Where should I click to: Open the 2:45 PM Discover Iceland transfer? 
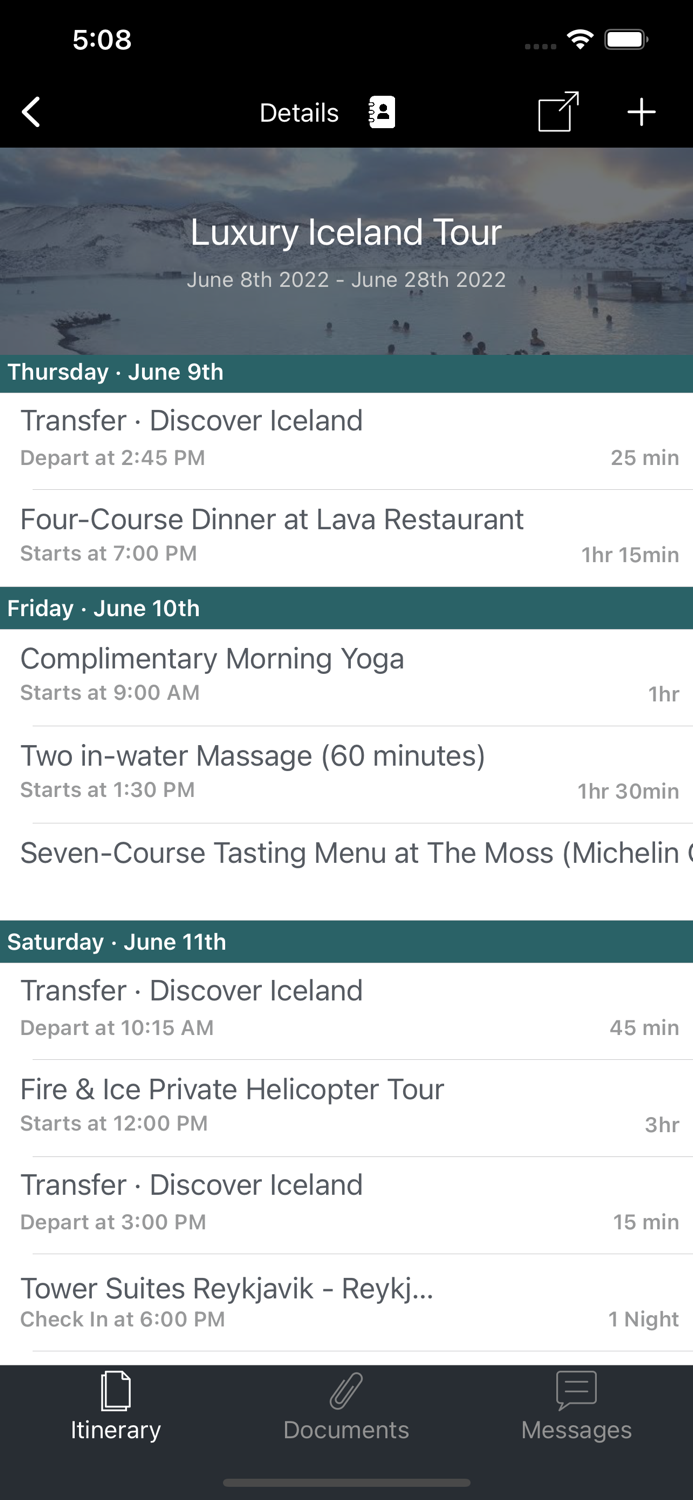(x=346, y=438)
